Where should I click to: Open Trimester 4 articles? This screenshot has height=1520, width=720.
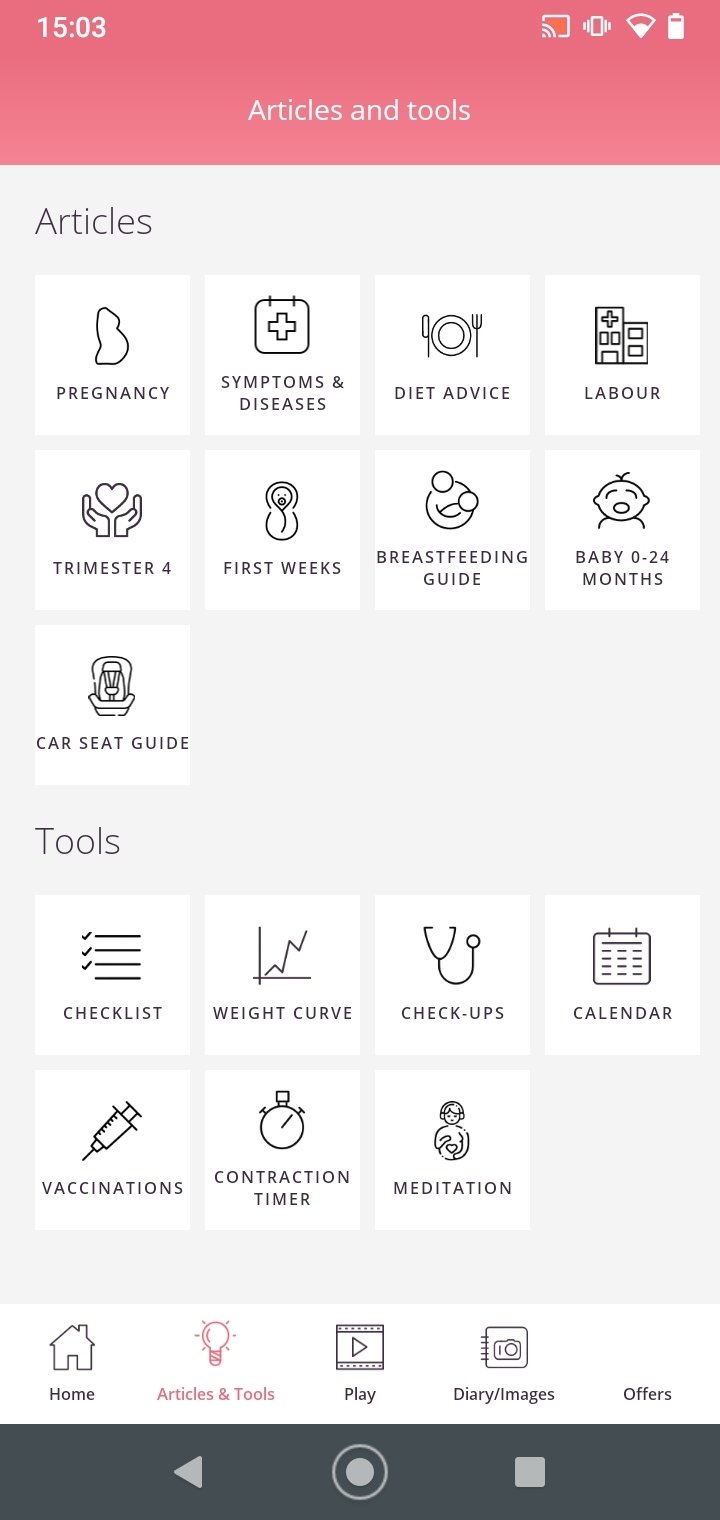(112, 530)
